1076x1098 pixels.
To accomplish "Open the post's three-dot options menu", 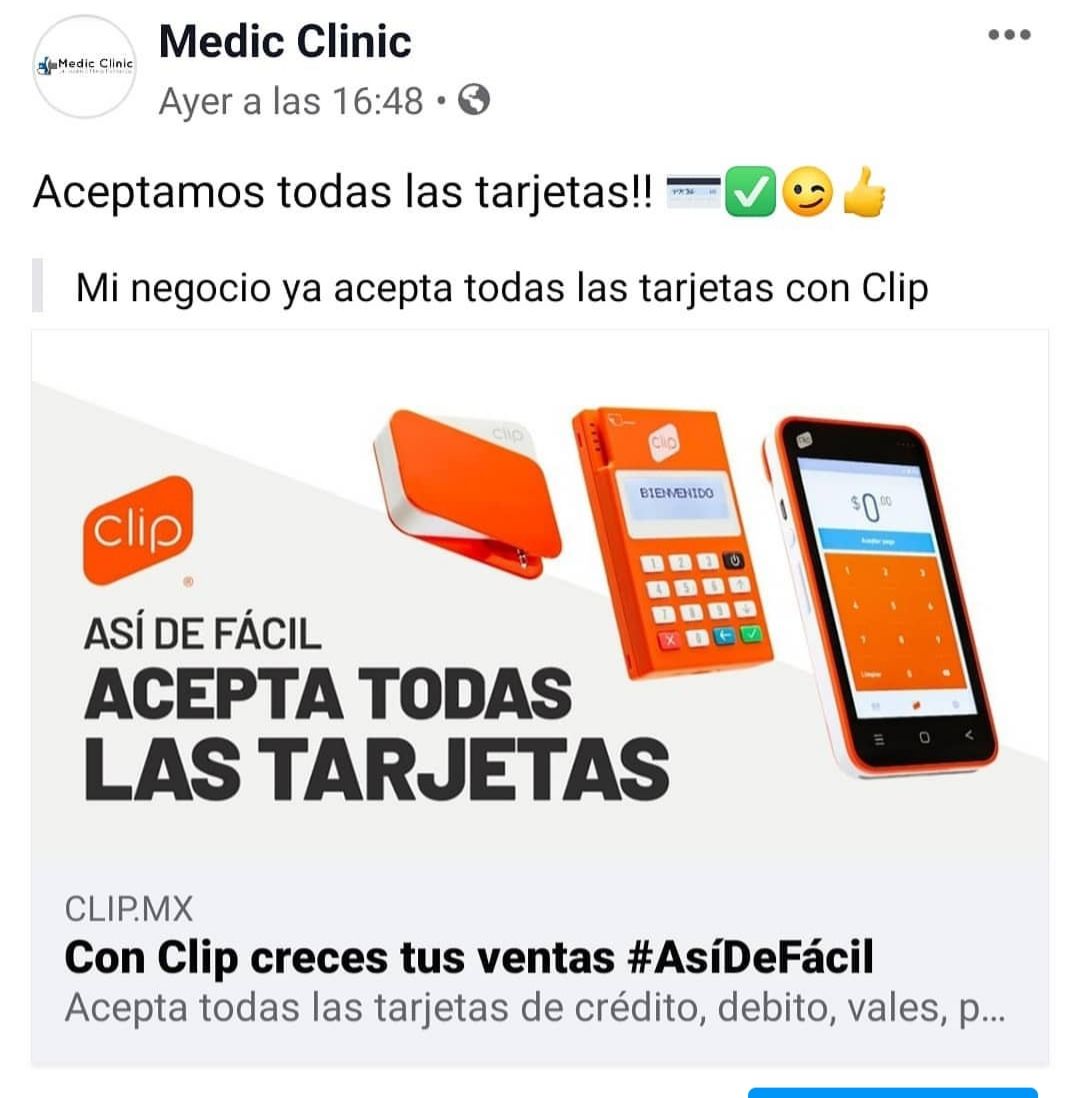I will (x=1008, y=35).
